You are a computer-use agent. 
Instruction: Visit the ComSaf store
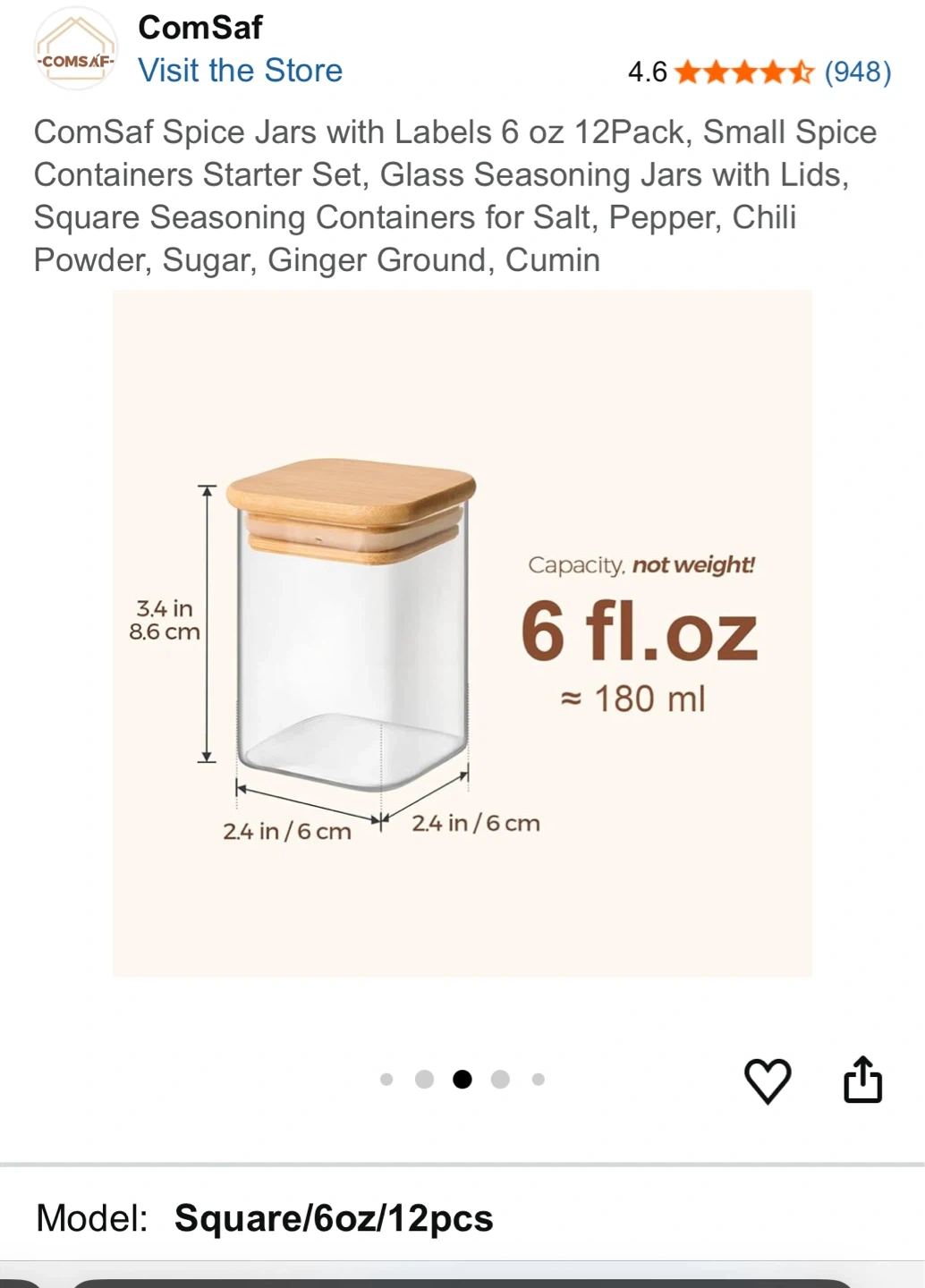240,71
